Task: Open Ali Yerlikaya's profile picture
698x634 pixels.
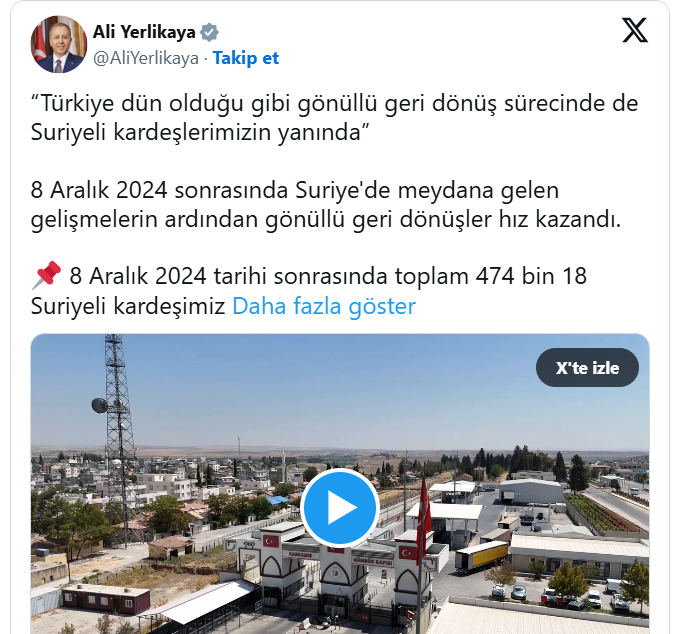Action: coord(58,44)
